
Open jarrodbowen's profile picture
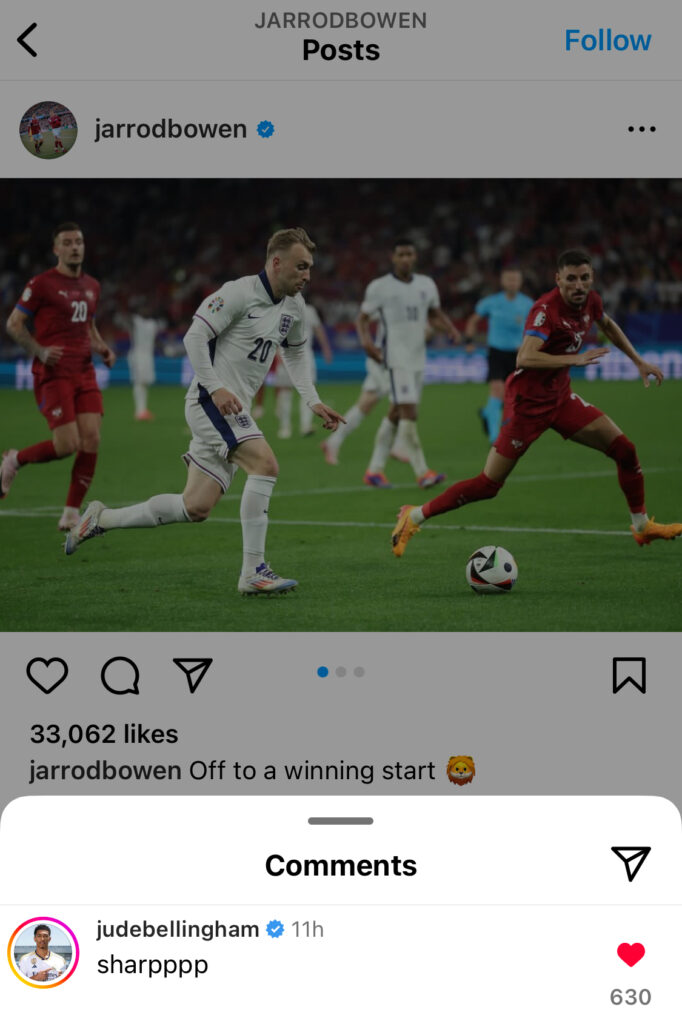(x=48, y=130)
